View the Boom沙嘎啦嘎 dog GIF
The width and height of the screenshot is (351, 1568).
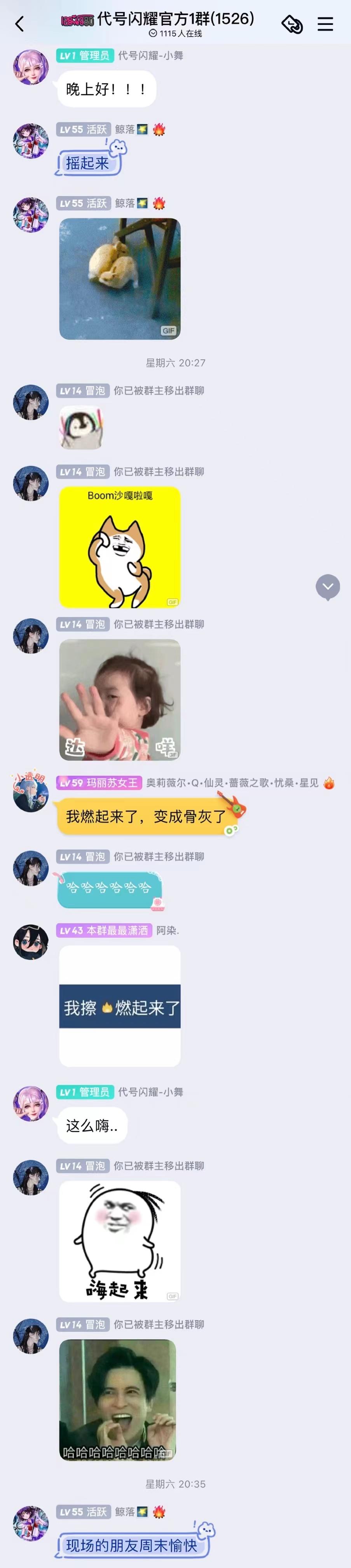(120, 547)
